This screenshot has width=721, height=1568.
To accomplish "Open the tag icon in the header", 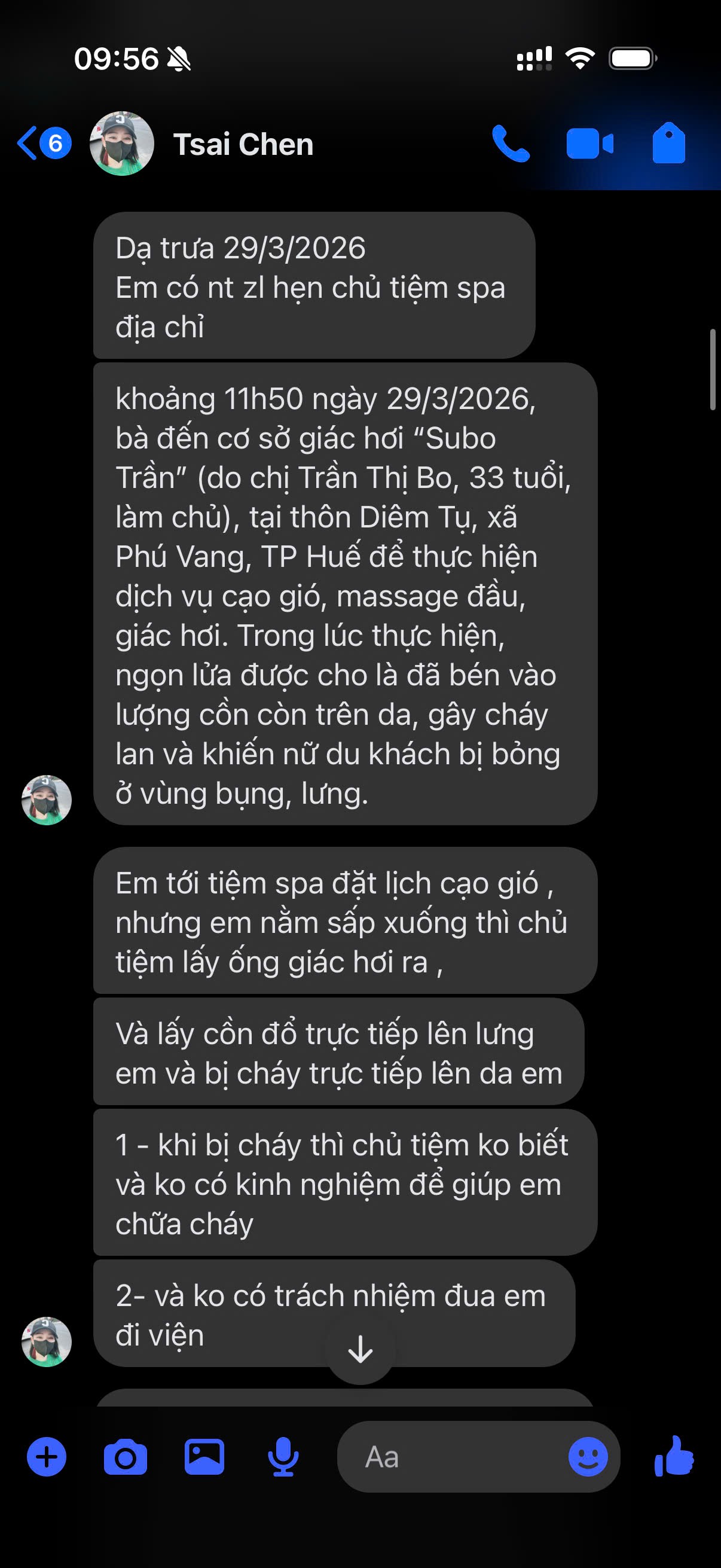I will click(x=668, y=143).
